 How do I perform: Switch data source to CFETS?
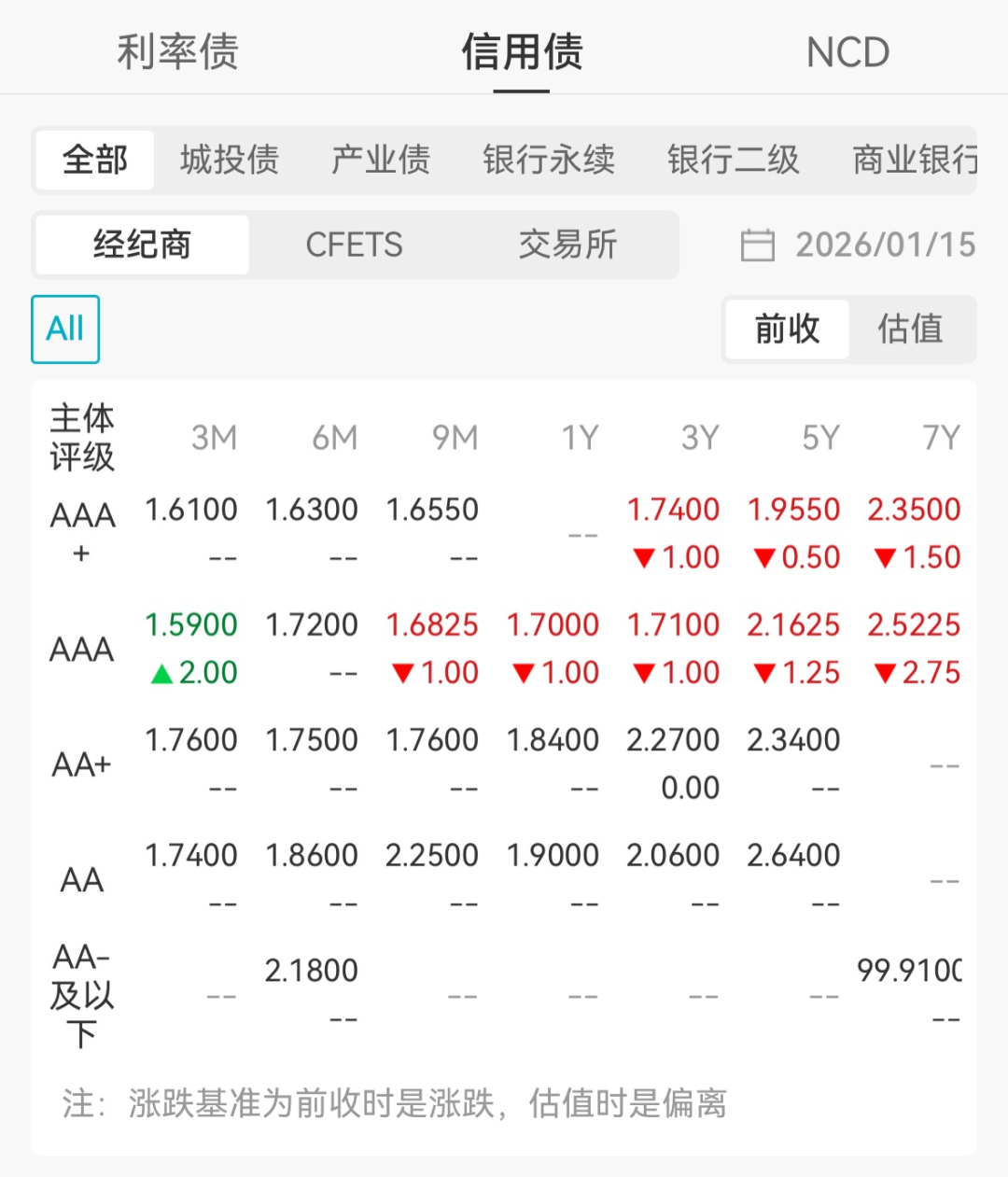click(355, 245)
